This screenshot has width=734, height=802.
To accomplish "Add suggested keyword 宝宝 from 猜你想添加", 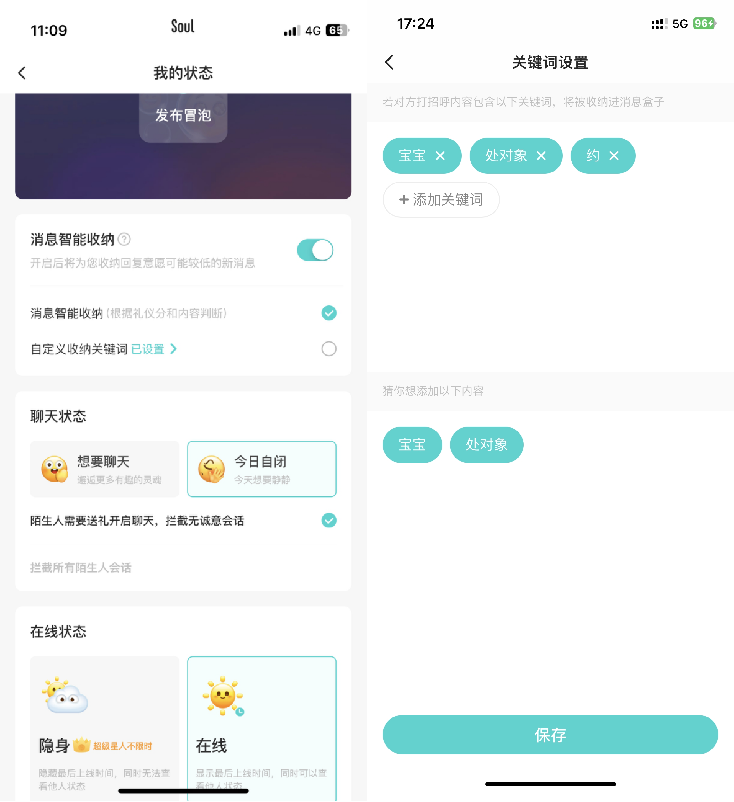I will coord(412,445).
